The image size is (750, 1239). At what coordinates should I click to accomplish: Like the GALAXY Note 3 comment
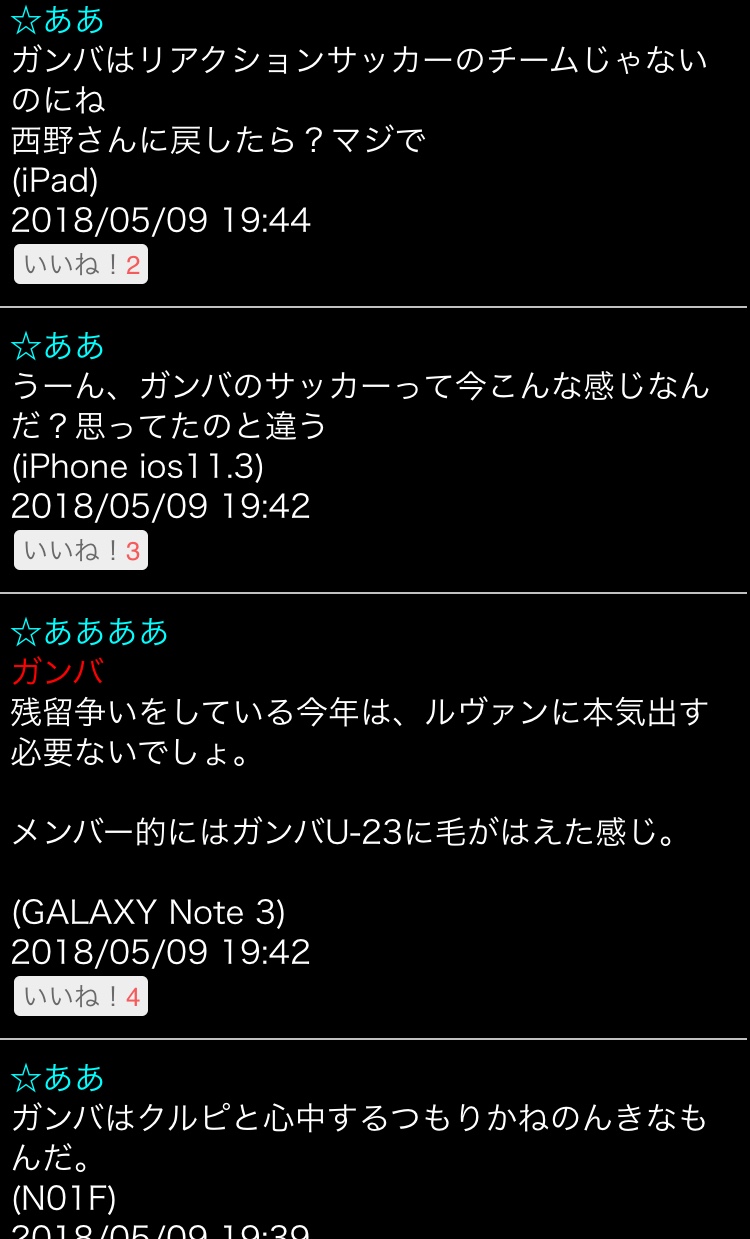pyautogui.click(x=80, y=997)
